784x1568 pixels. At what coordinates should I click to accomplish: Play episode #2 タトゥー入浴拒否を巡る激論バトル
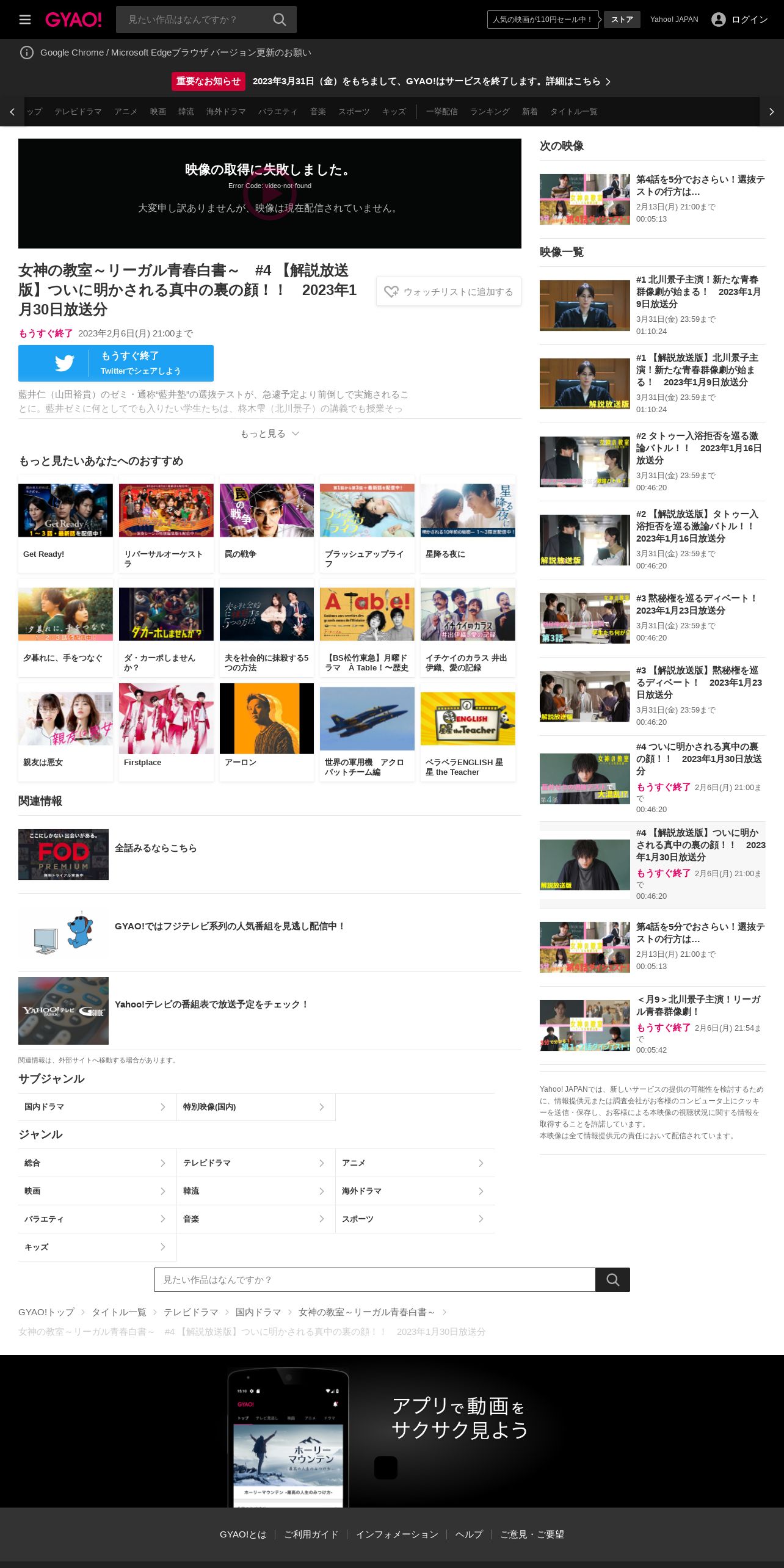pyautogui.click(x=652, y=462)
